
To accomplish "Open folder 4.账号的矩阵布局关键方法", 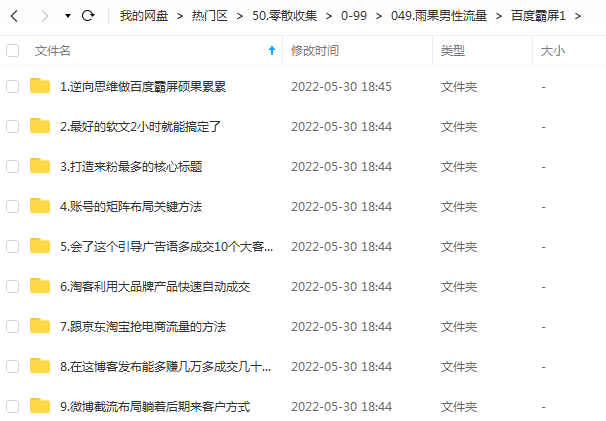I will (130, 207).
